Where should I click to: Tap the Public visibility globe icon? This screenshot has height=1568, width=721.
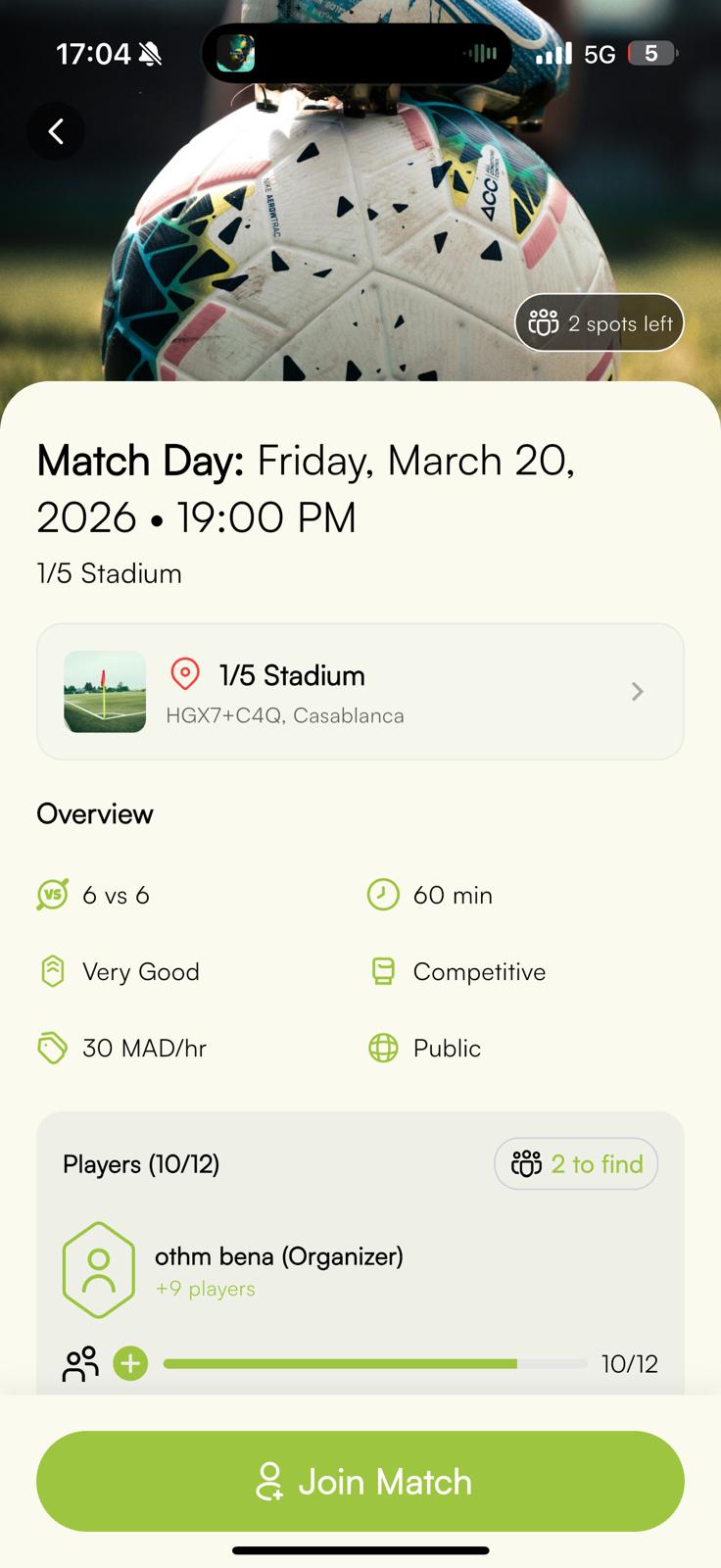coord(382,1048)
